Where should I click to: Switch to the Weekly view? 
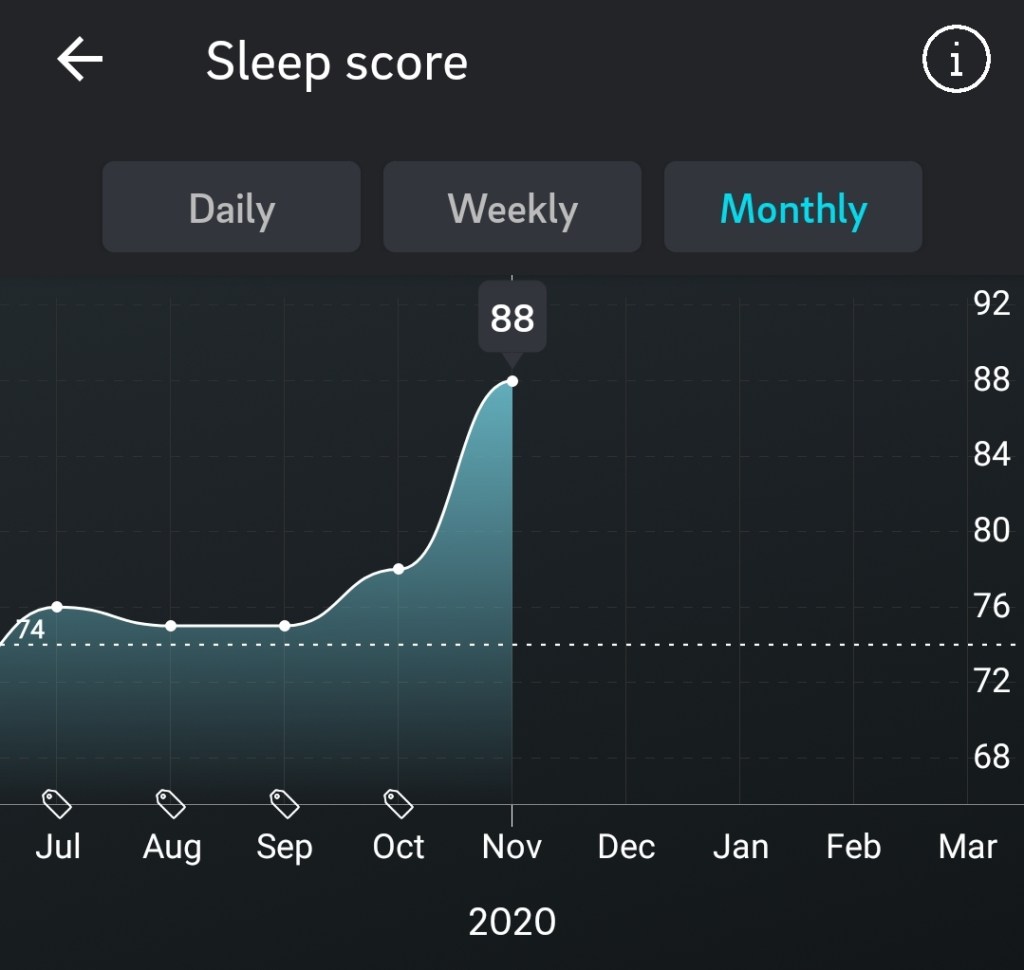512,208
